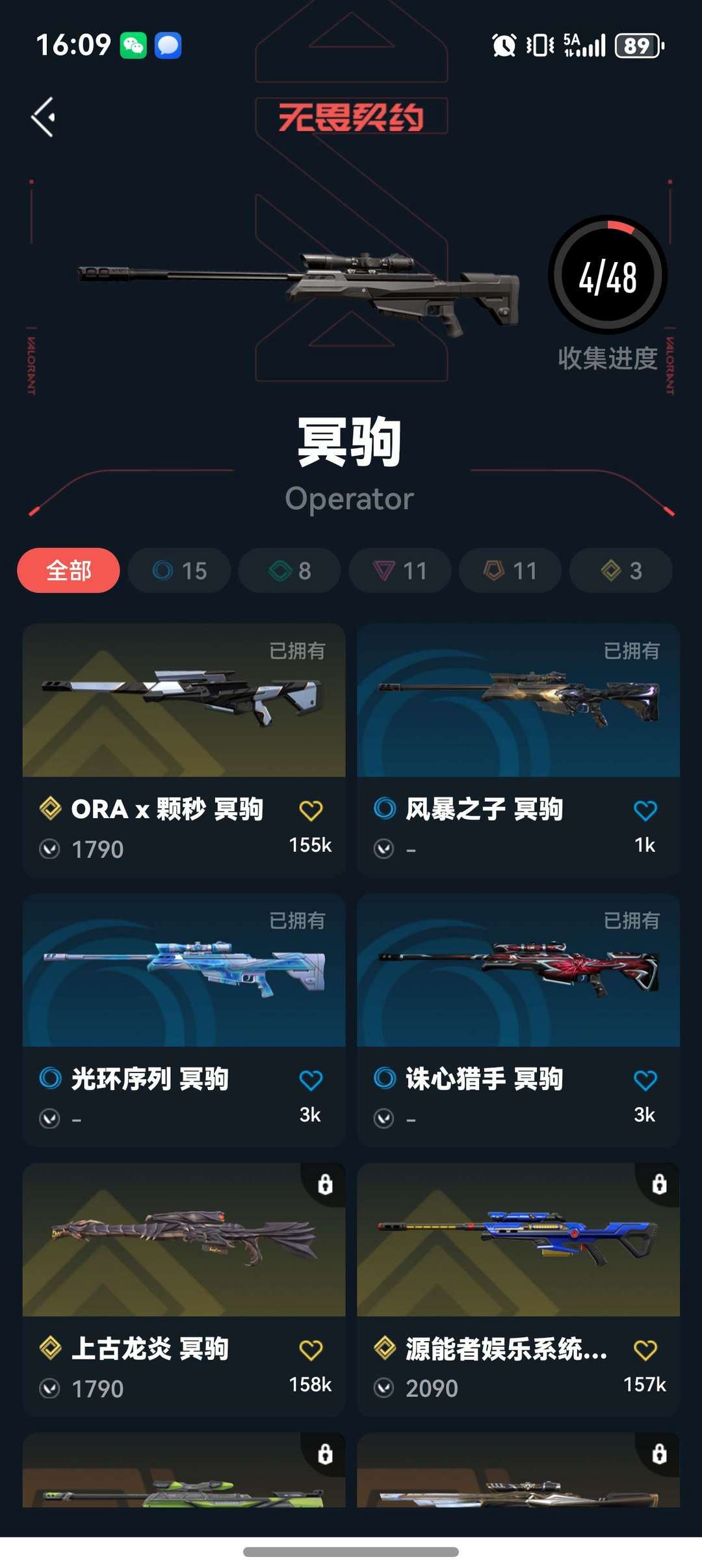
Task: Open the 源能者娱乐系统 skin card
Action: click(x=518, y=1240)
